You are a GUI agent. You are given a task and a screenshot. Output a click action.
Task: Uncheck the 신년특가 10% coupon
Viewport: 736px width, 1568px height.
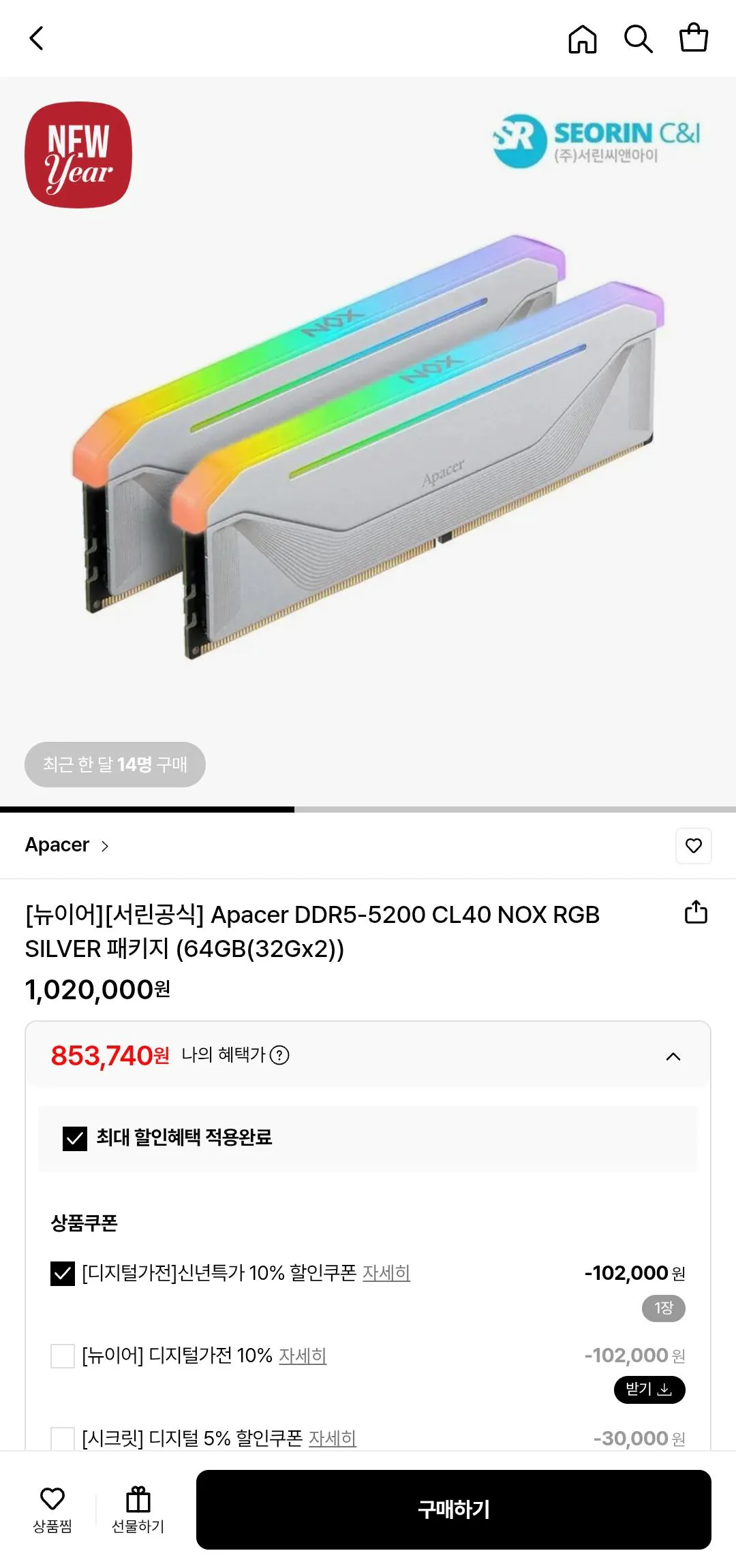point(62,1272)
